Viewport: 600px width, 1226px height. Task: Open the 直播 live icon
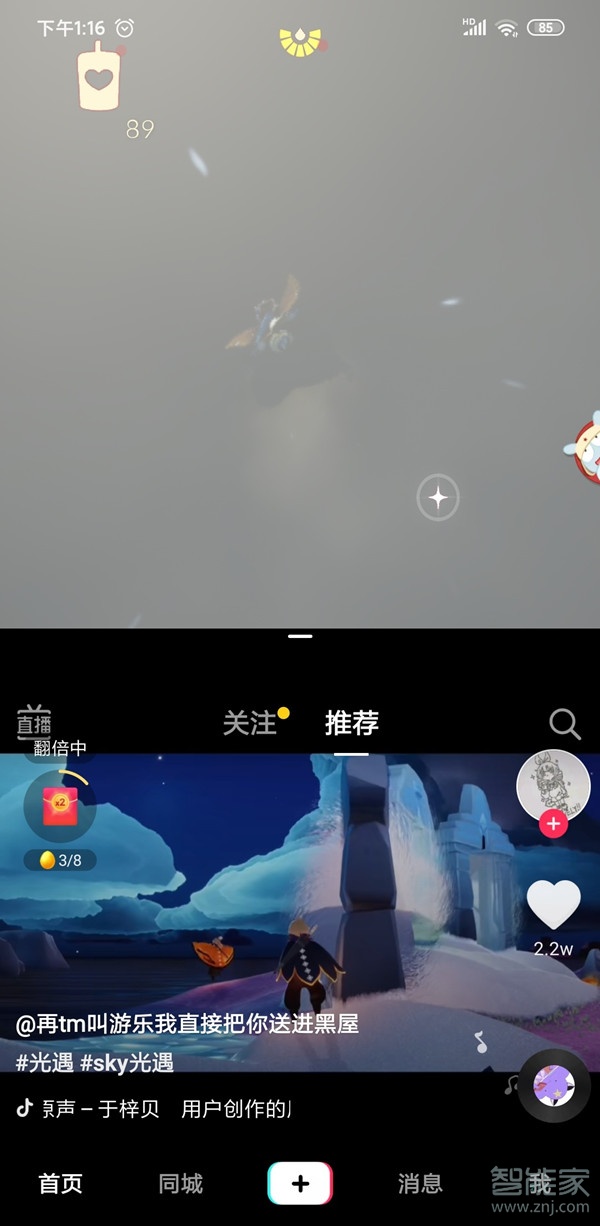34,722
